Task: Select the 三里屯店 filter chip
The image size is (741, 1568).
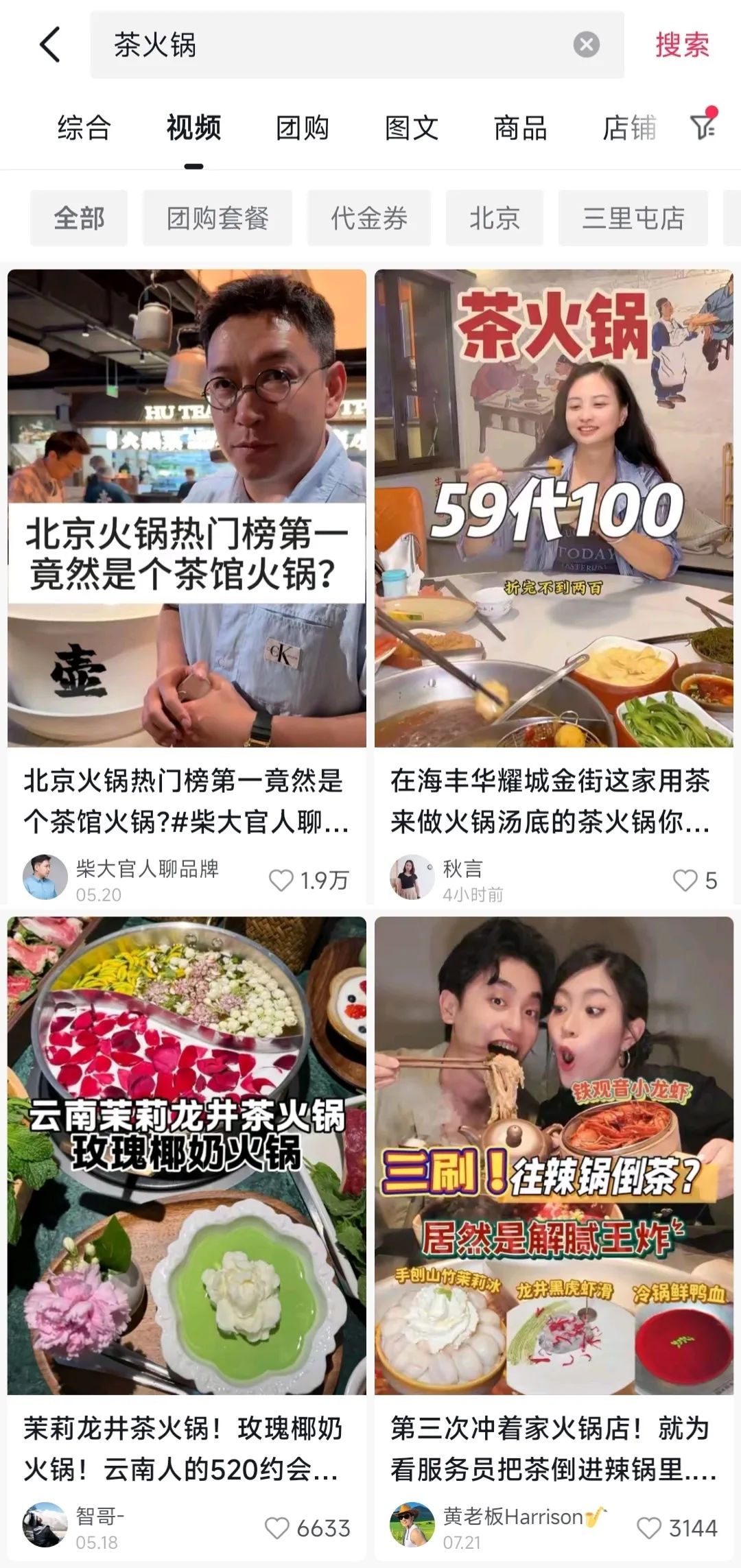Action: click(633, 219)
